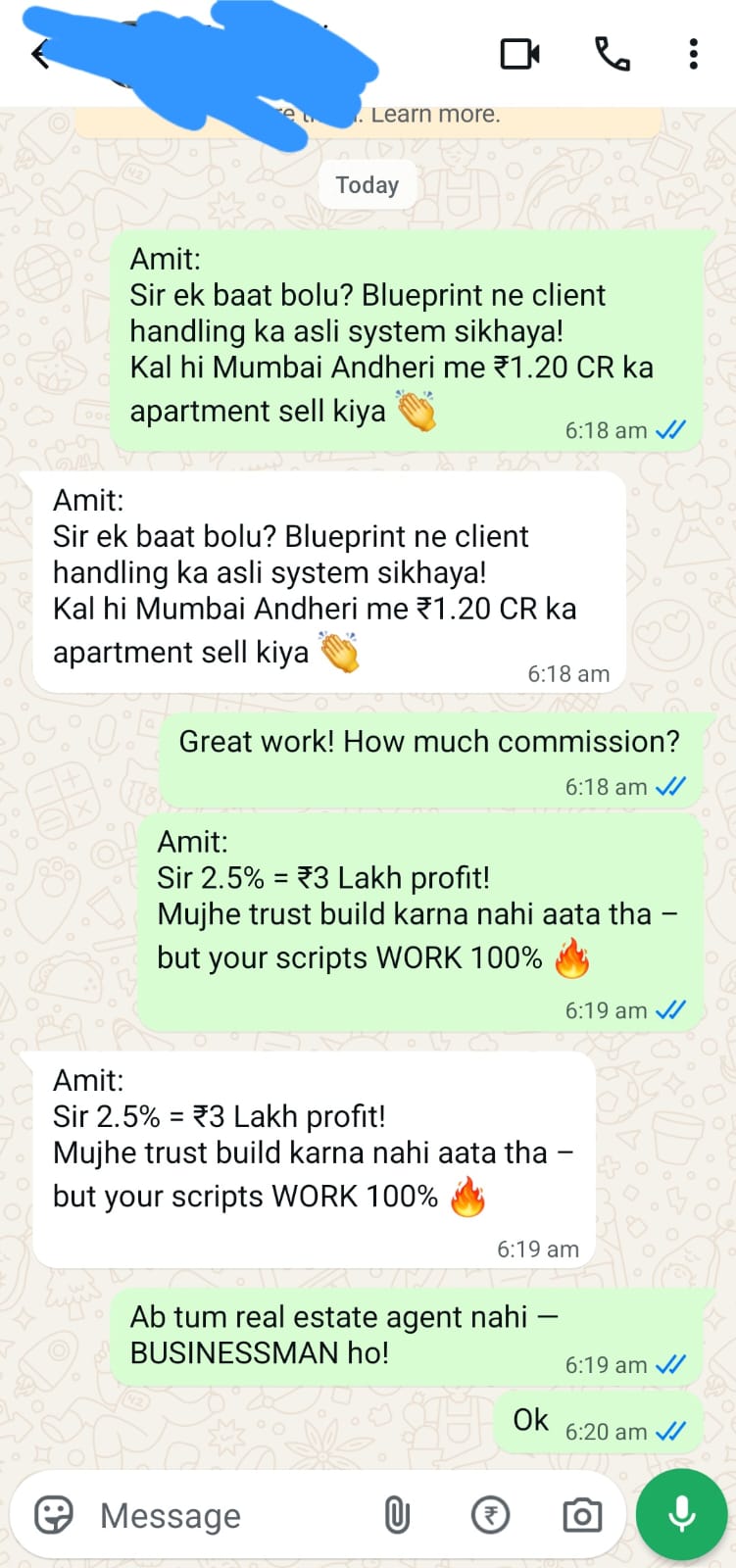Attach a file with the paperclip
Viewport: 736px width, 1568px height.
[x=396, y=1515]
